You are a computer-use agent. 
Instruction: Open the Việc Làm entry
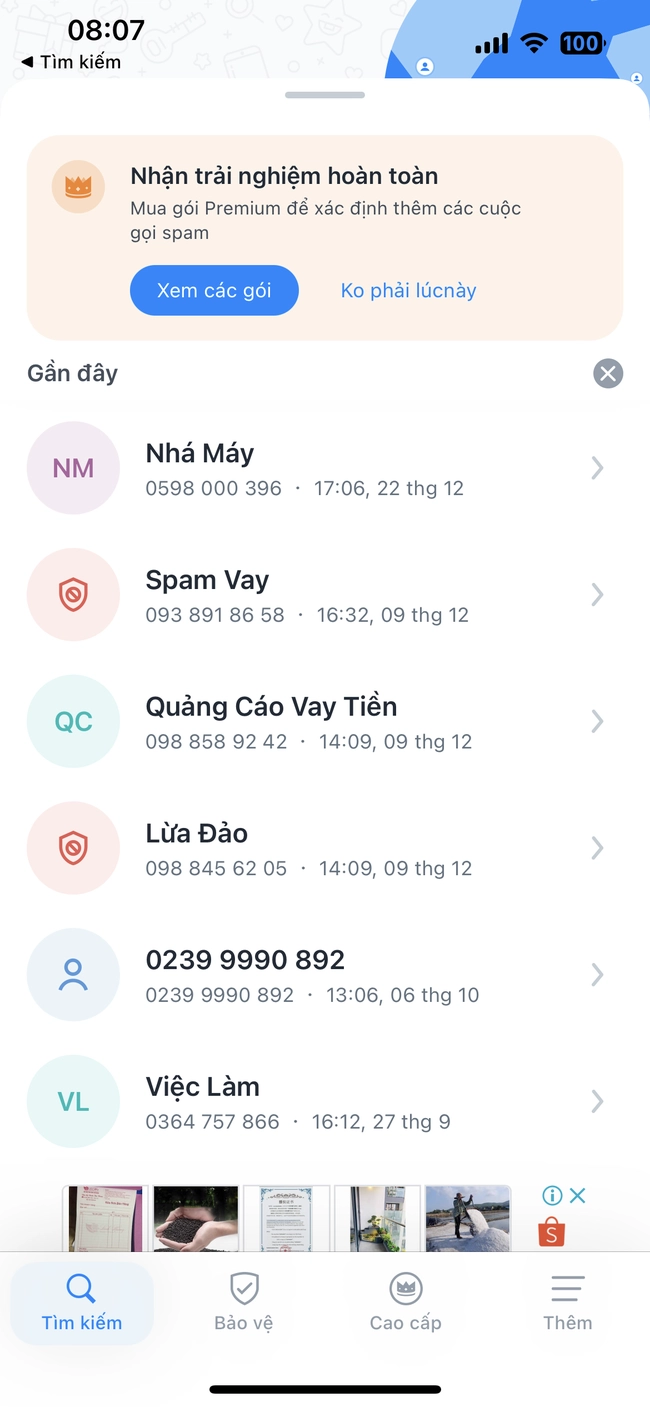point(325,1101)
